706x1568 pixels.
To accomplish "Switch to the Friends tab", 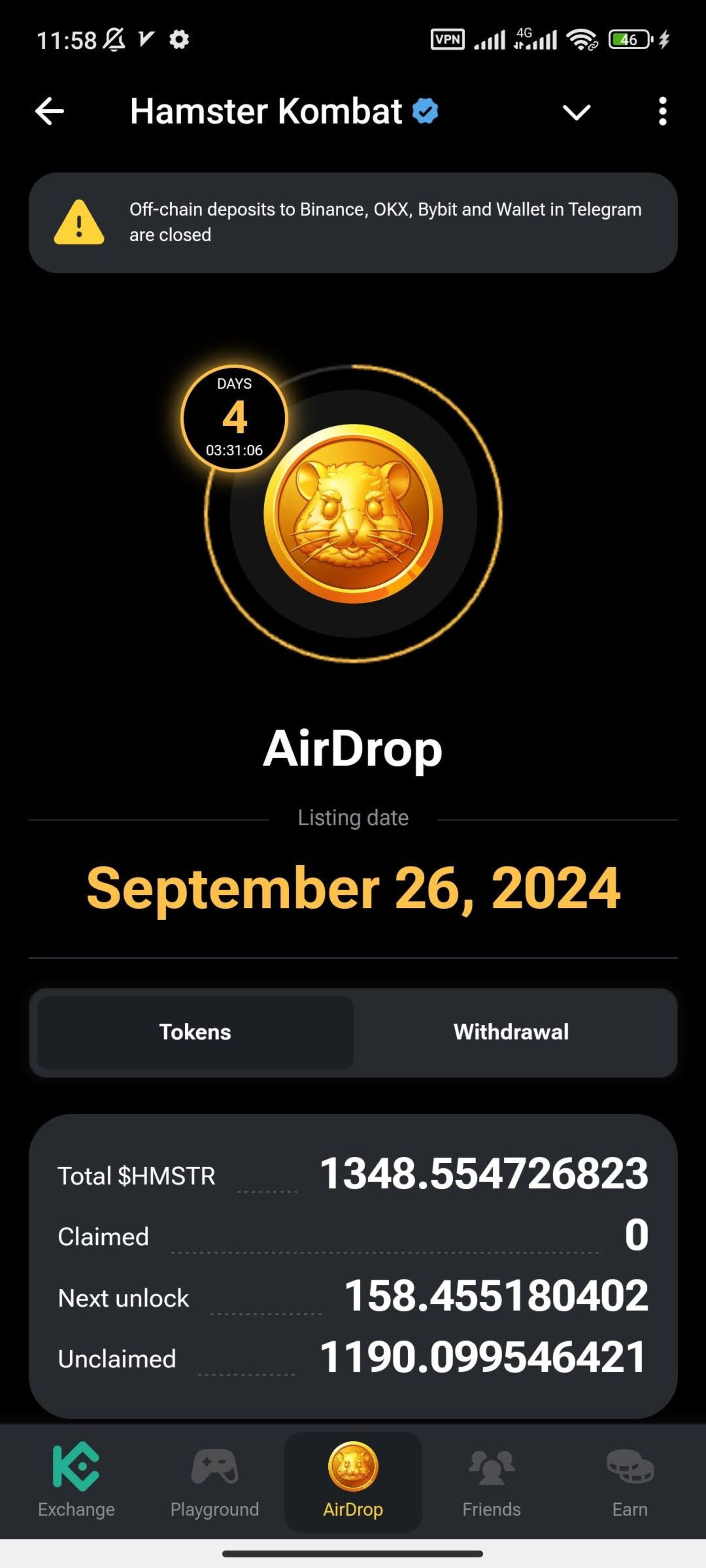I will 491,1480.
